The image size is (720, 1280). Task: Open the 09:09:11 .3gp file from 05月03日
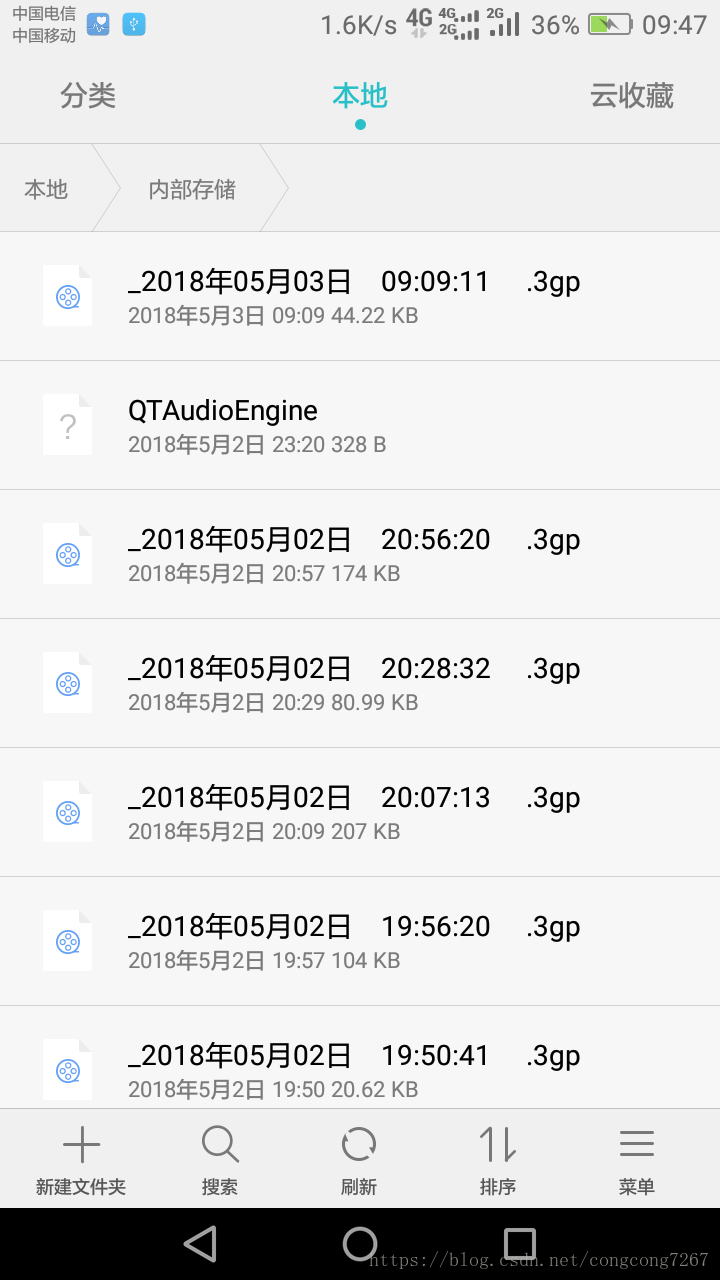[x=360, y=296]
